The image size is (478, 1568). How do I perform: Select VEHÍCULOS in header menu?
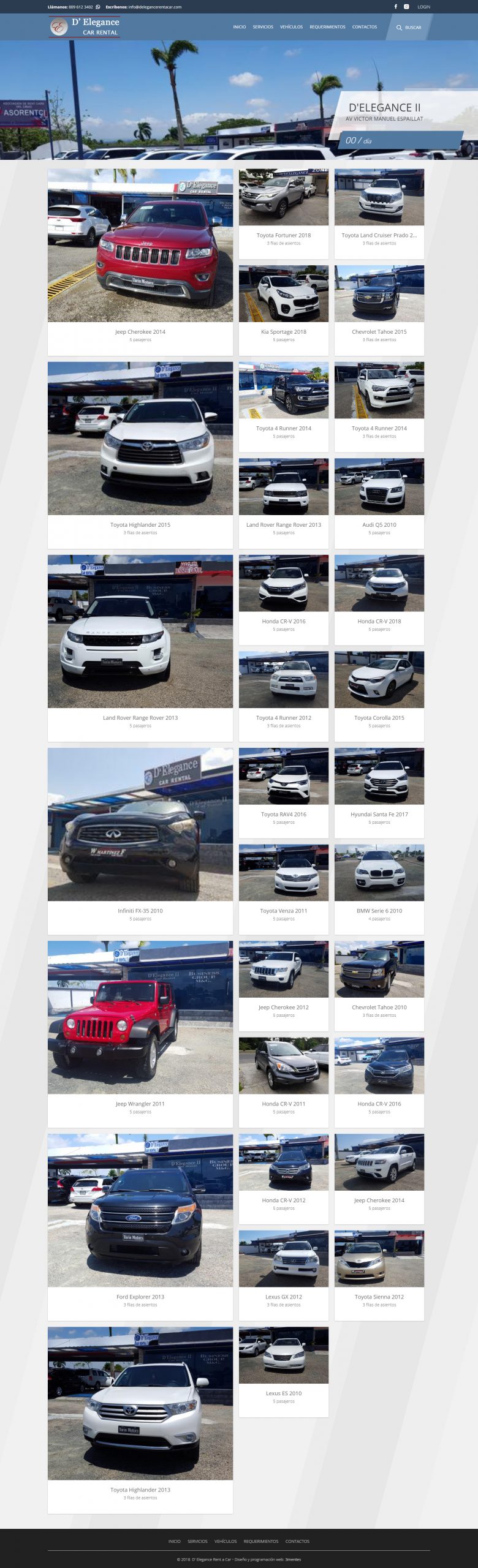(x=291, y=27)
